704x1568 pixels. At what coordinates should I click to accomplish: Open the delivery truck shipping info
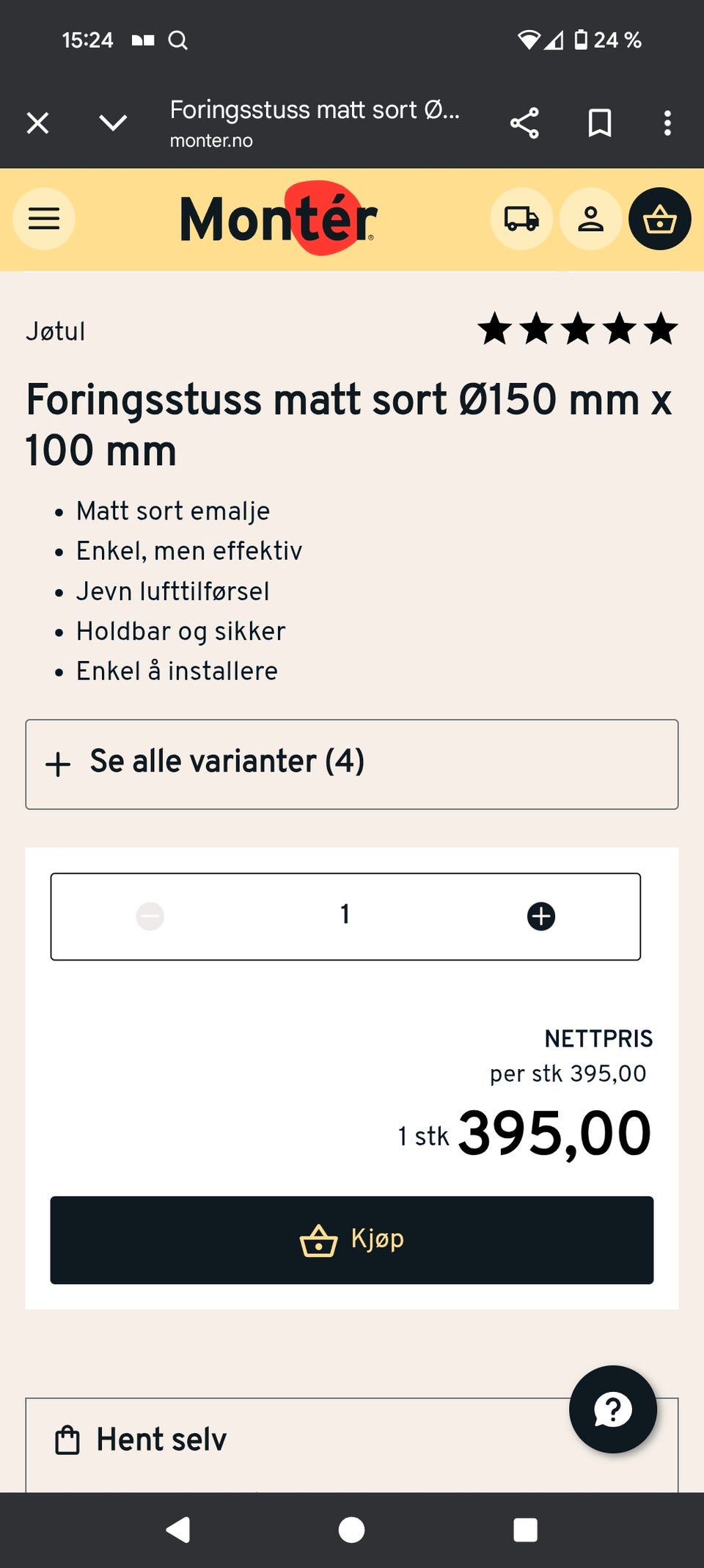coord(521,219)
